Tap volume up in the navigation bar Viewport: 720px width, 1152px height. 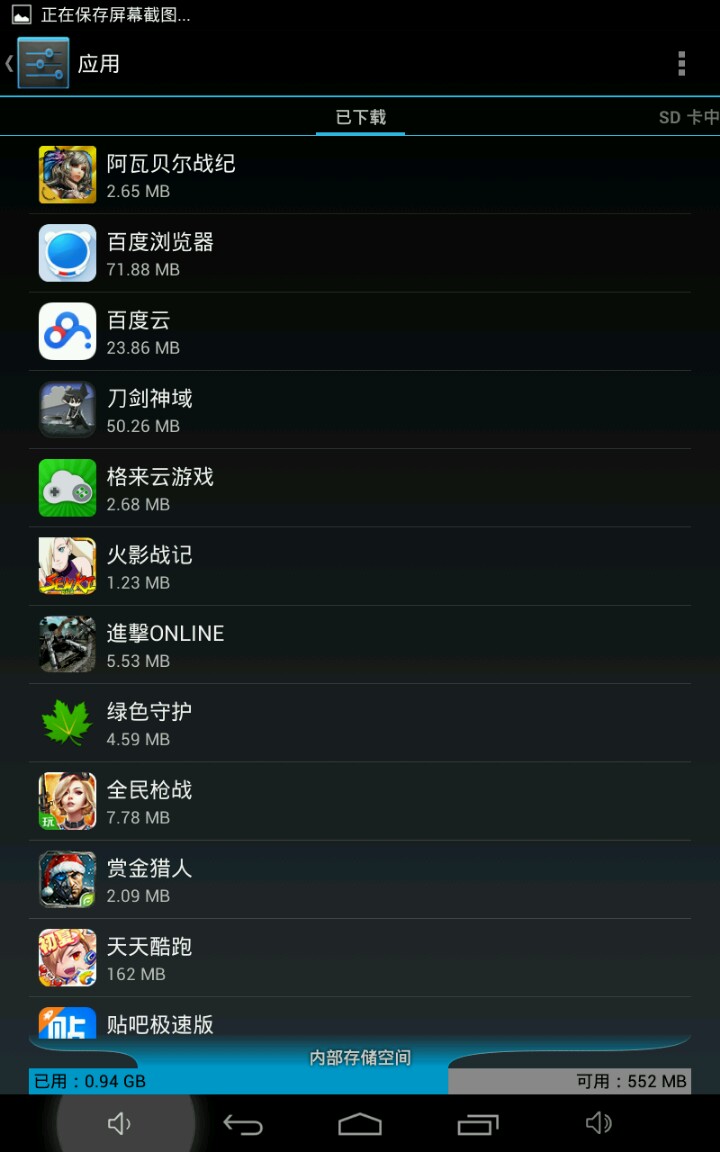pos(598,1124)
